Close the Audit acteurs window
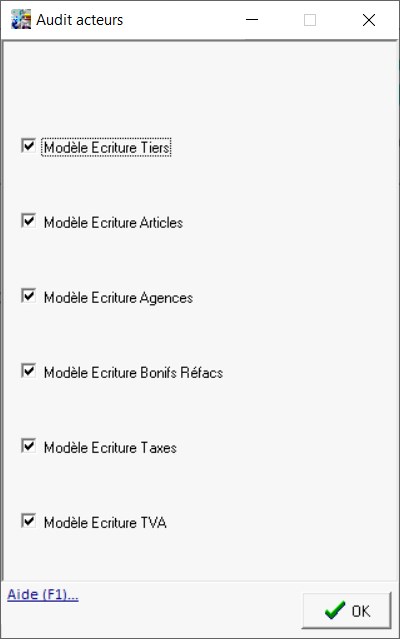Image resolution: width=400 pixels, height=639 pixels. (x=369, y=20)
